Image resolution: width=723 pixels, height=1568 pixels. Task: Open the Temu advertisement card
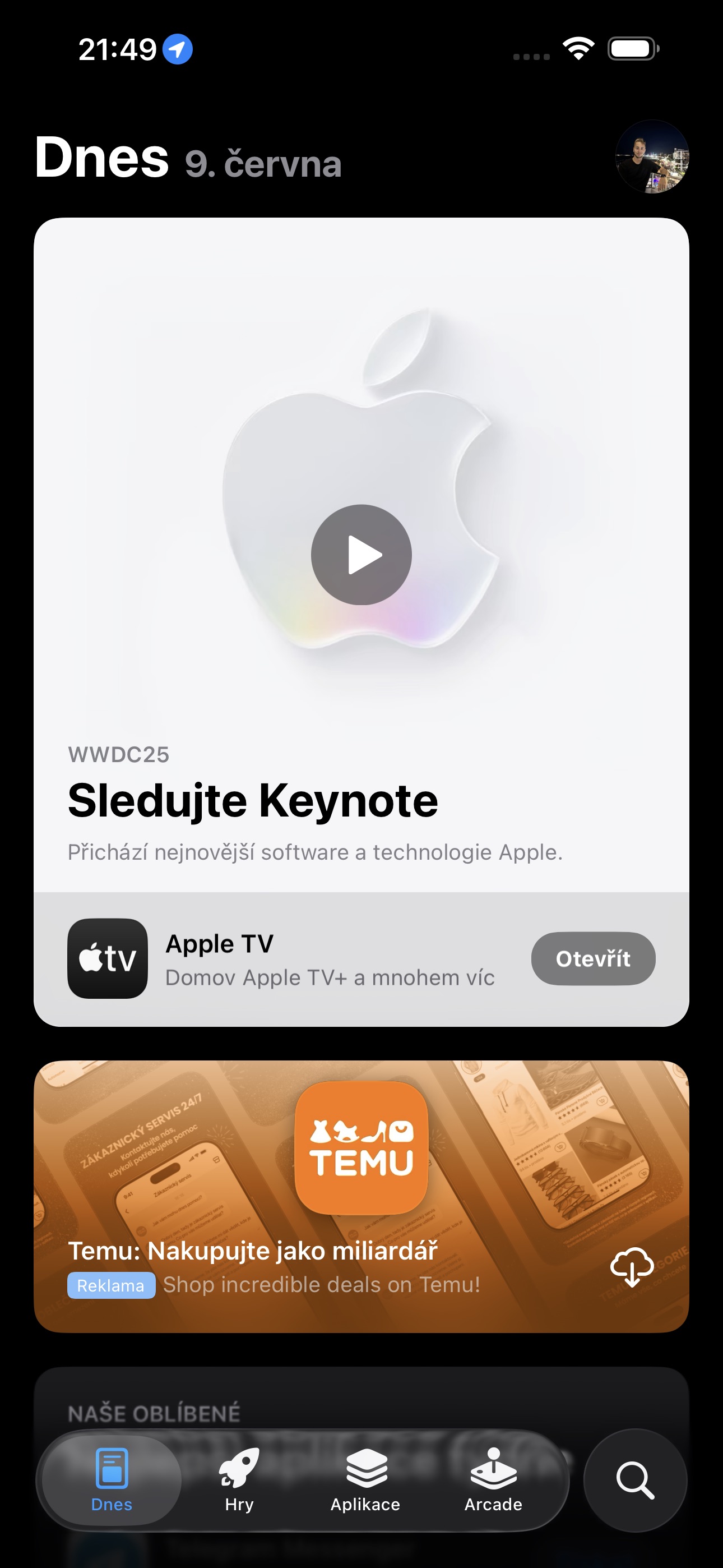coord(361,1197)
